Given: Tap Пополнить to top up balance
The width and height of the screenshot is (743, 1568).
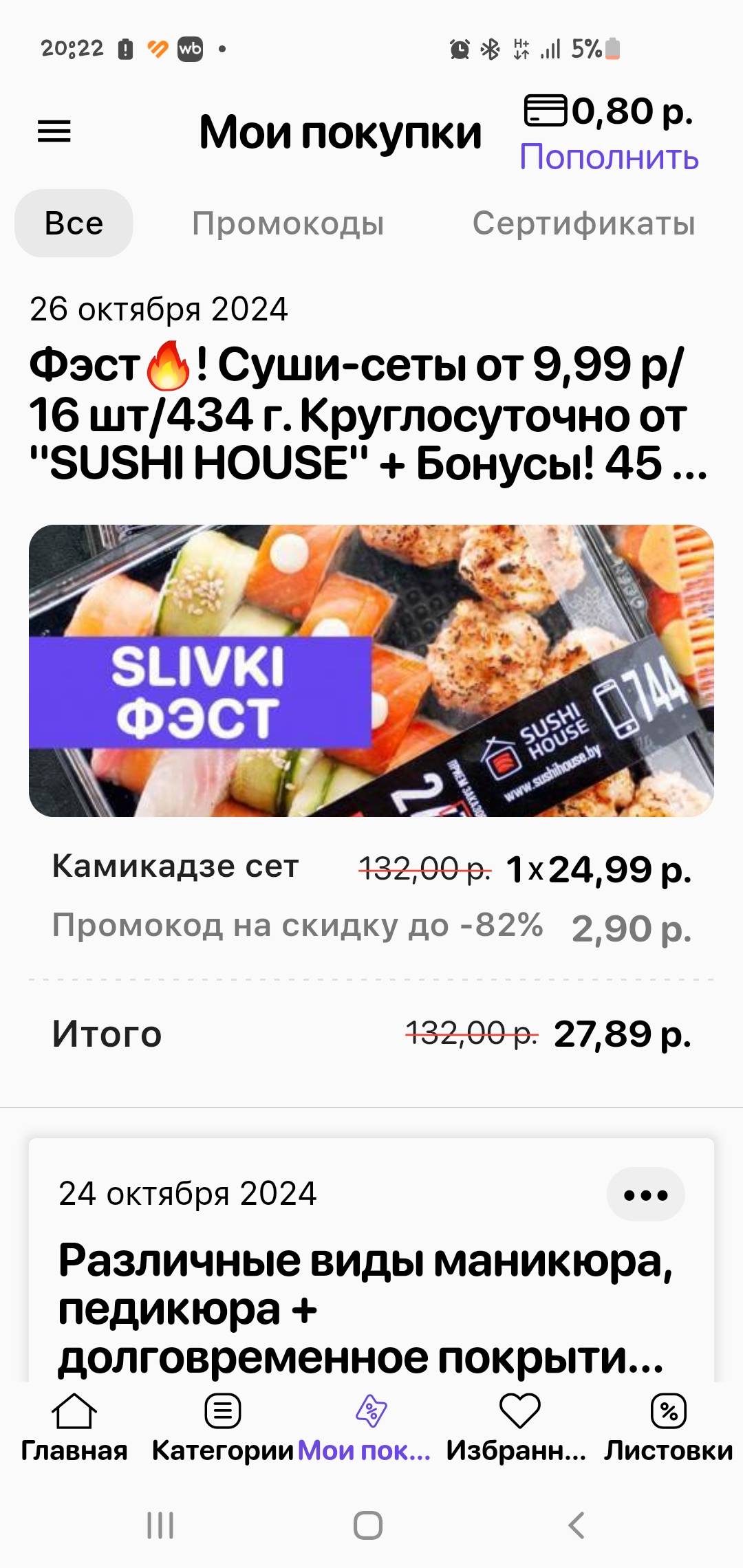Looking at the screenshot, I should (609, 157).
